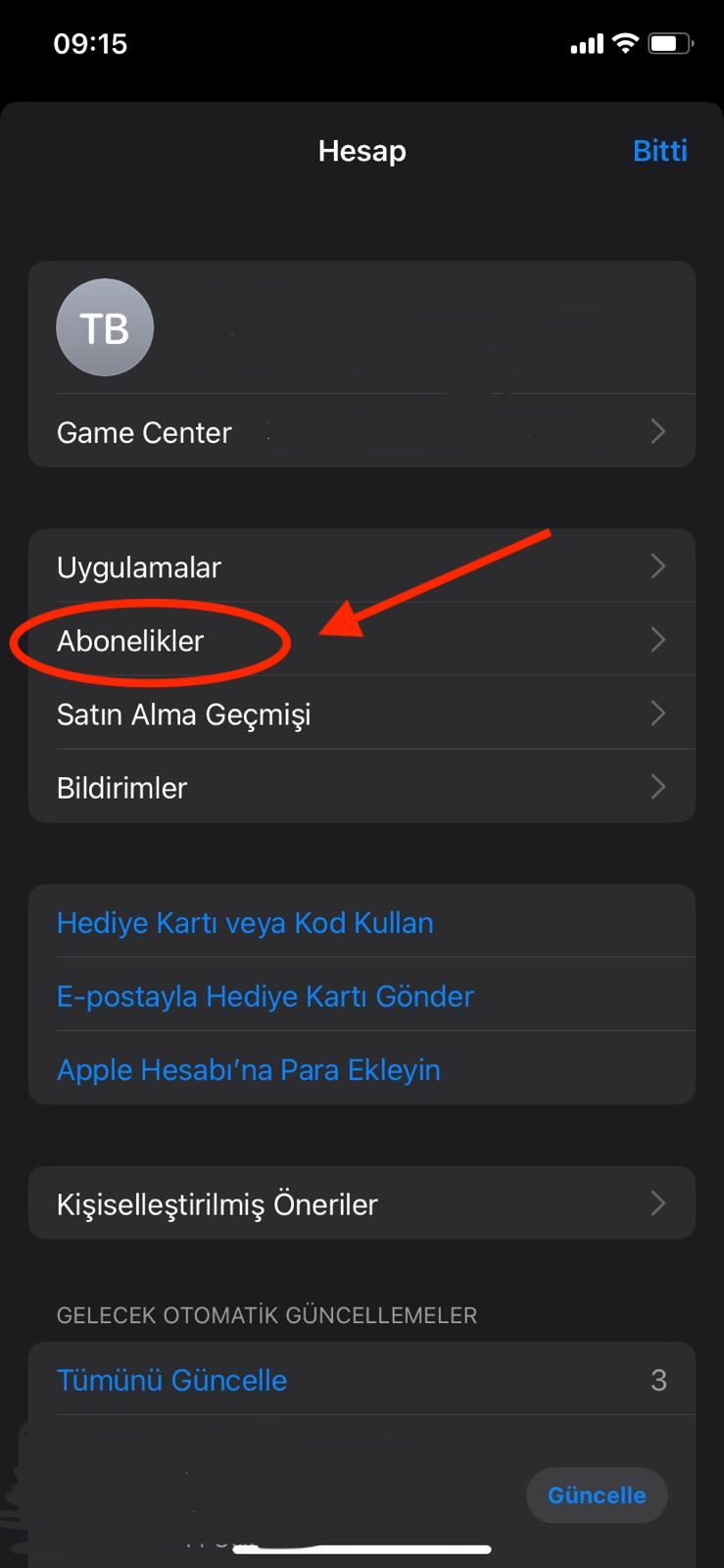Screen dimensions: 724x1568
Task: Open the TB profile account row
Action: [362, 327]
